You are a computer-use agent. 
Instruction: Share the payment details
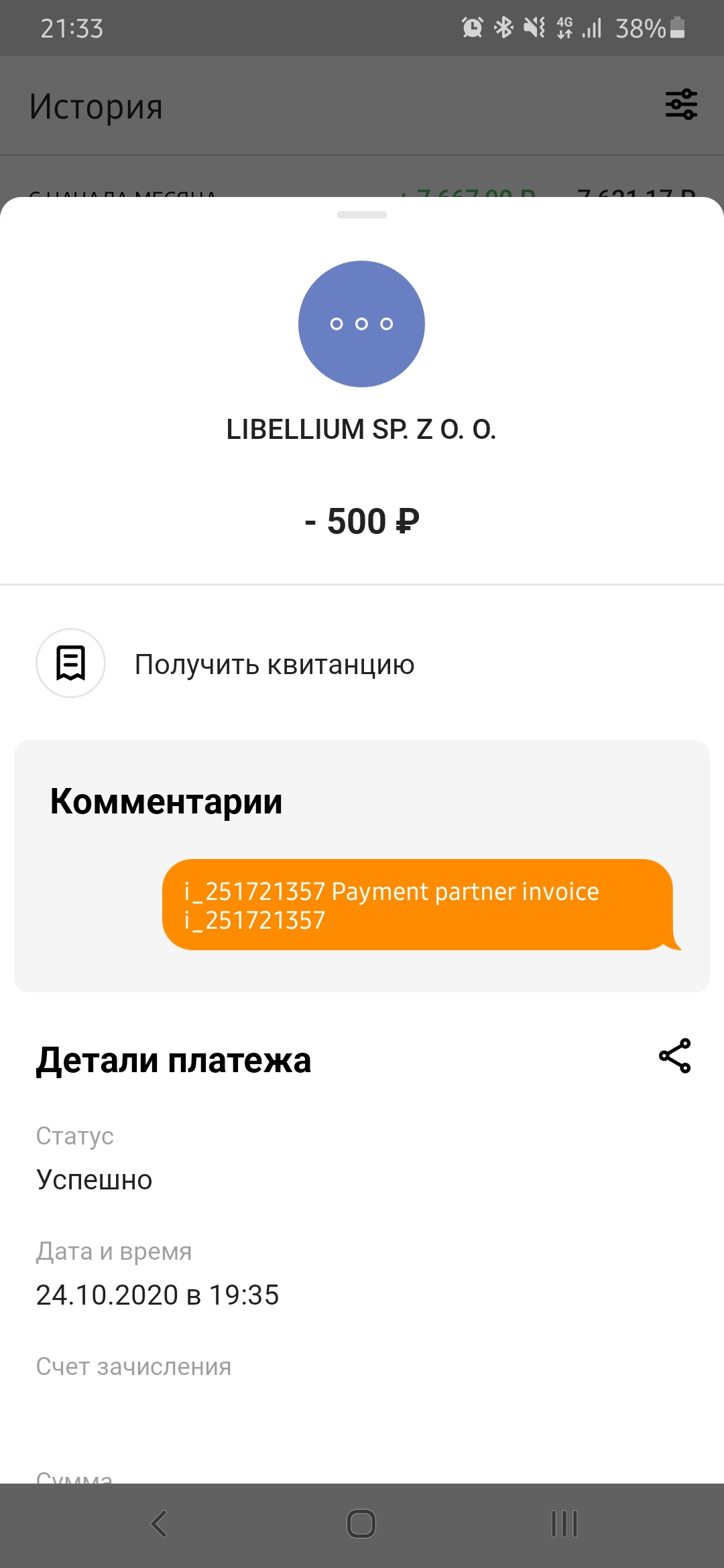[x=674, y=1056]
